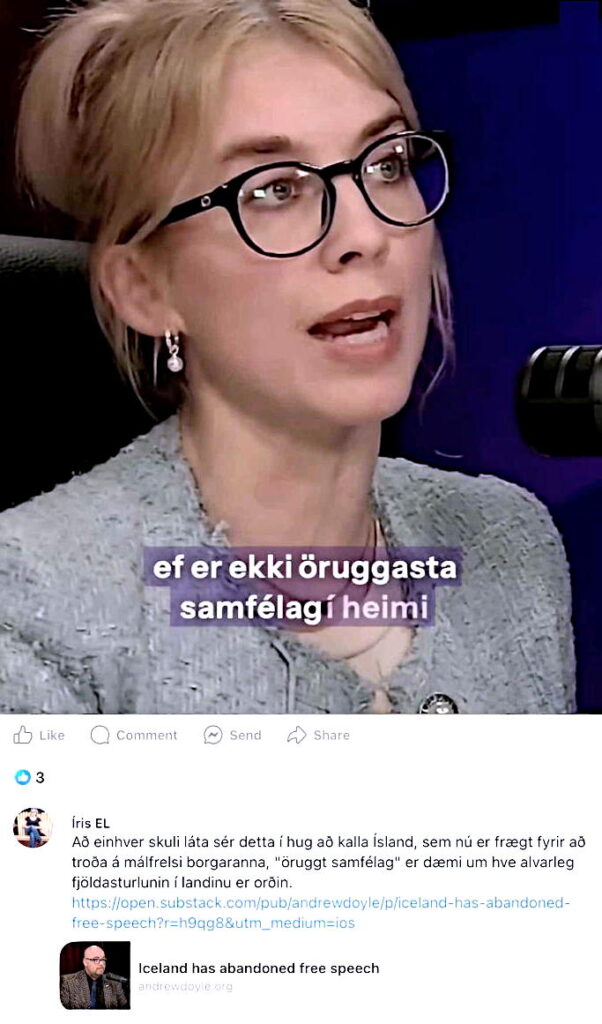602x1024 pixels.
Task: Share this video post
Action: [x=318, y=735]
